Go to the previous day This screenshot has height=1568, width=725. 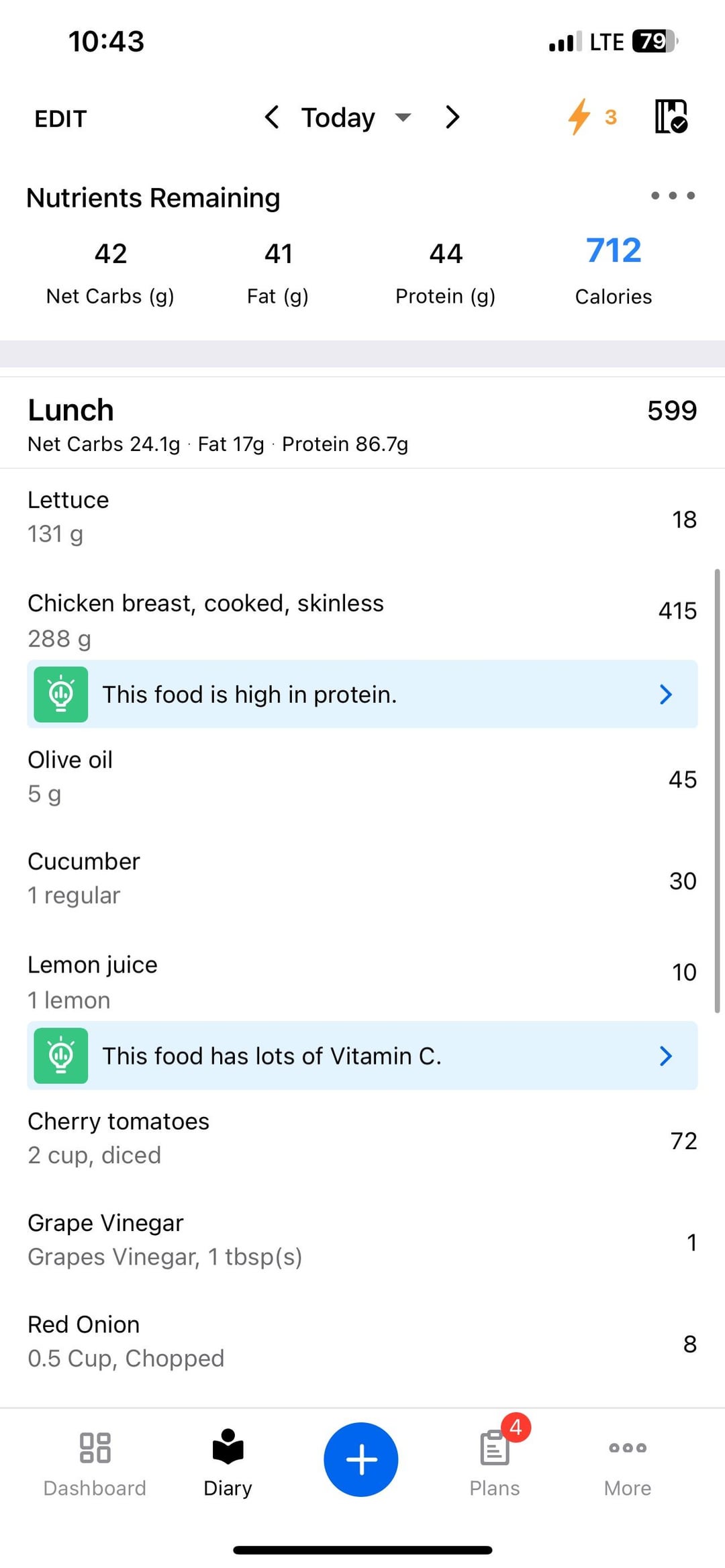tap(271, 117)
